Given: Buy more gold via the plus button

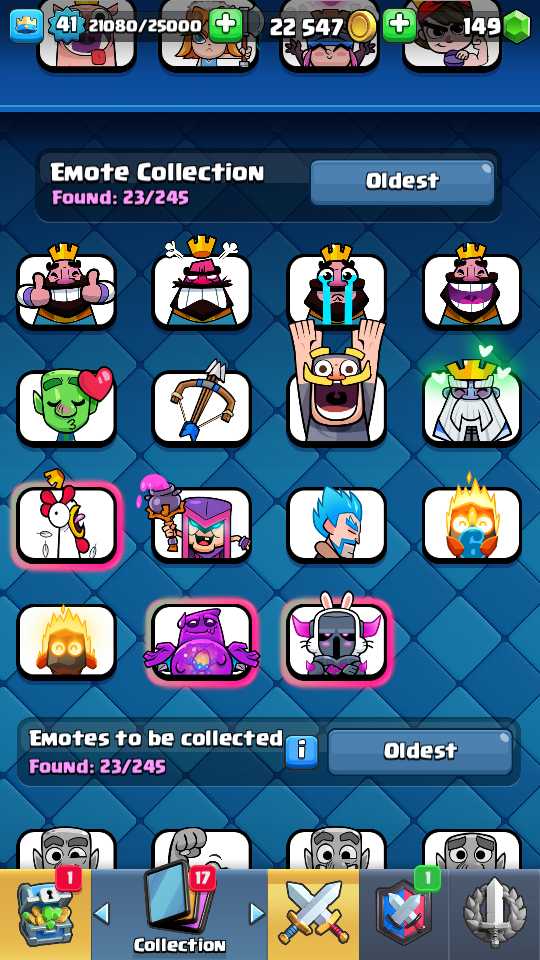Looking at the screenshot, I should (400, 26).
